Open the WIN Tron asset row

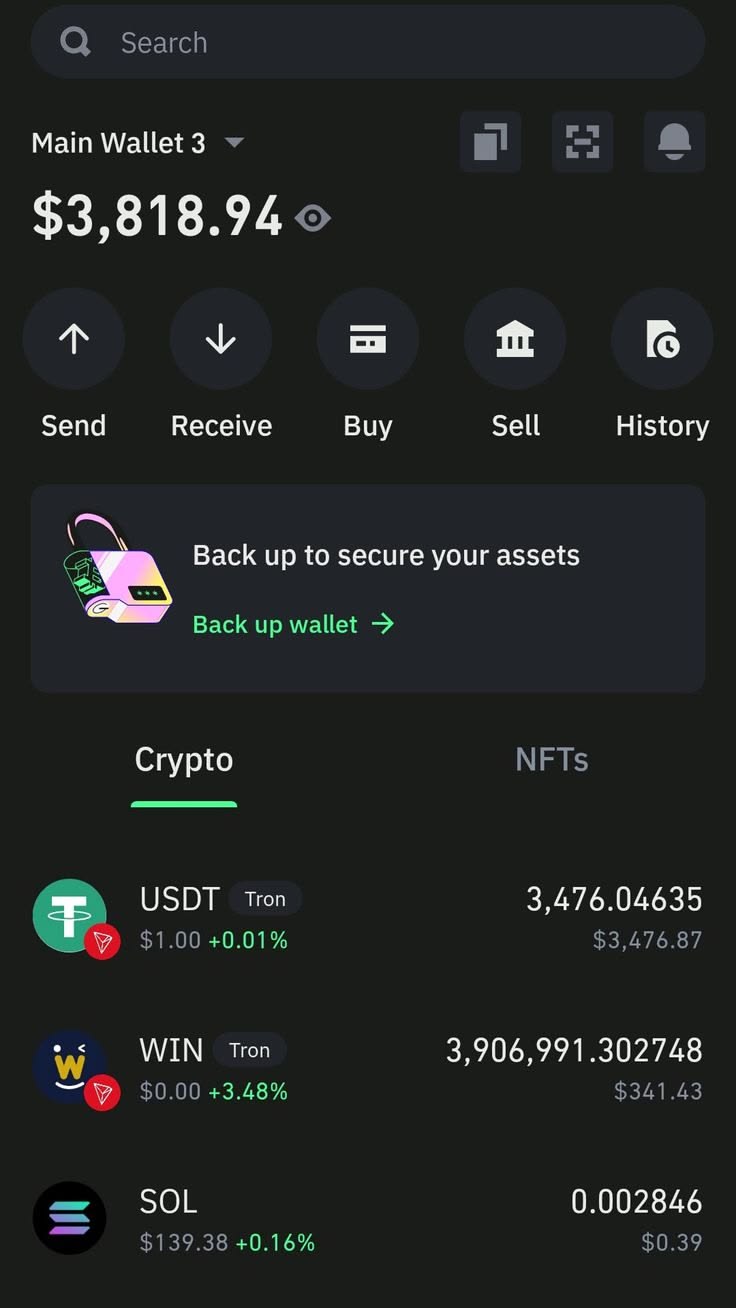pos(368,1069)
